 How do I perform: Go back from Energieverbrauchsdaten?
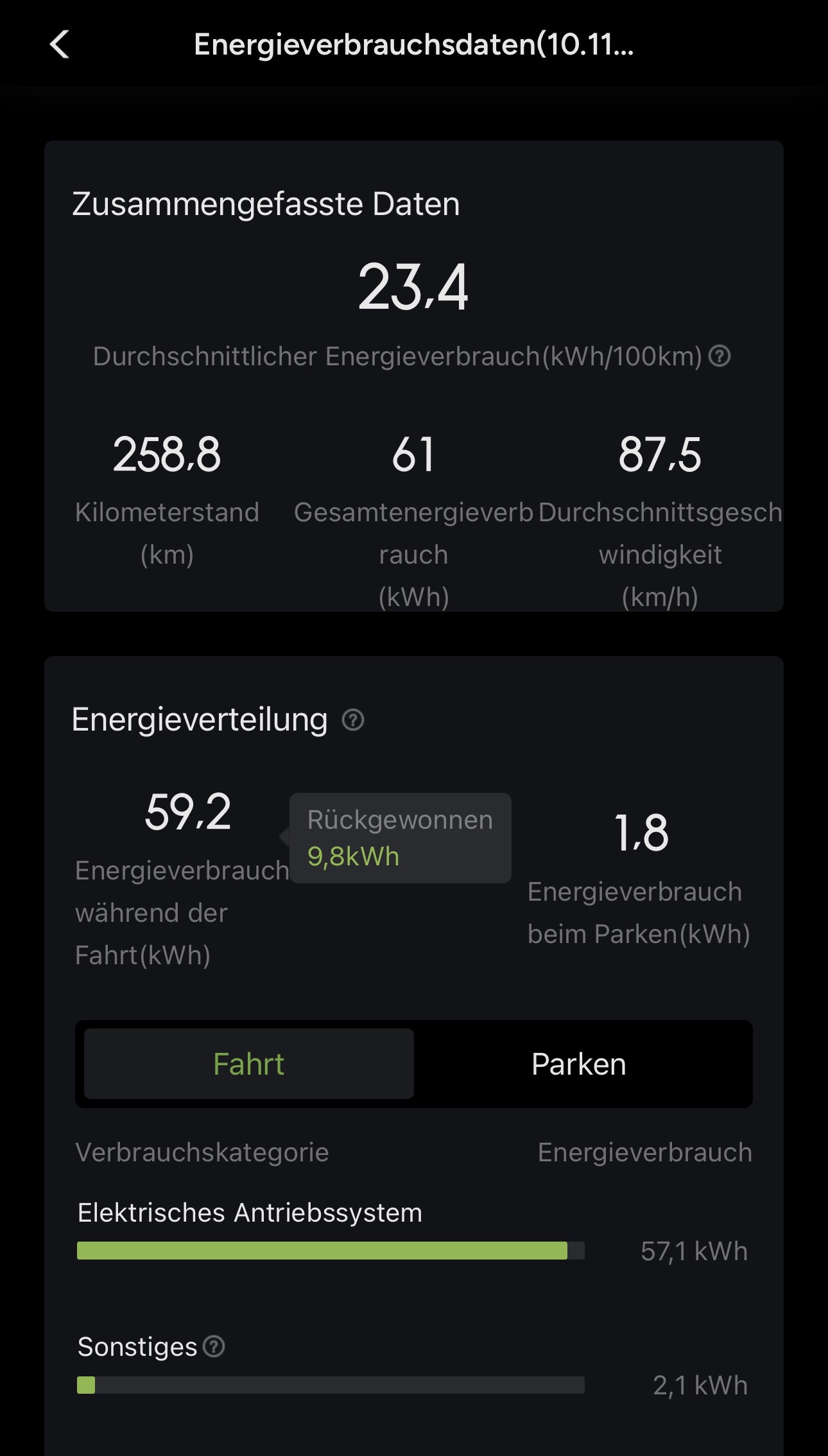(60, 45)
